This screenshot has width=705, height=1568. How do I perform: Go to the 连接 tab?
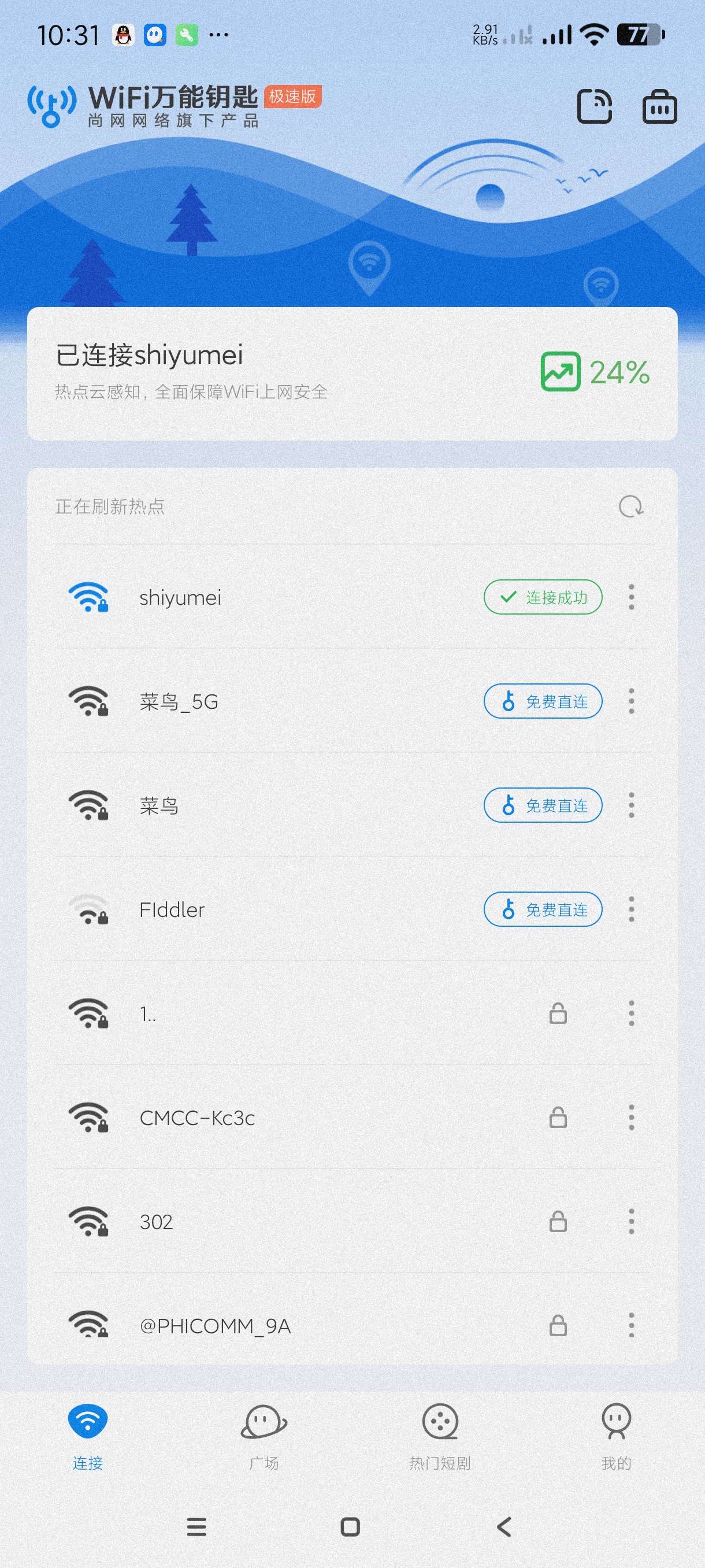[88, 1437]
